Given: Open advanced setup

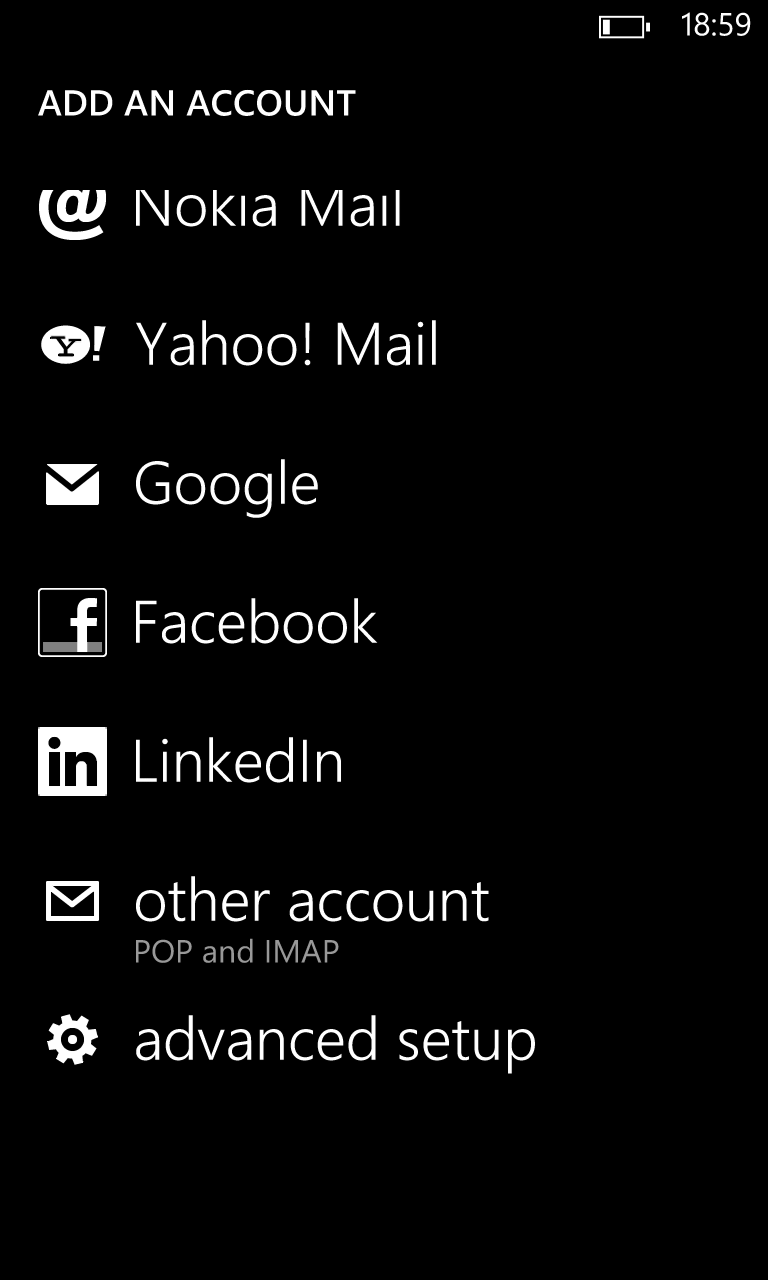Looking at the screenshot, I should (384, 1041).
